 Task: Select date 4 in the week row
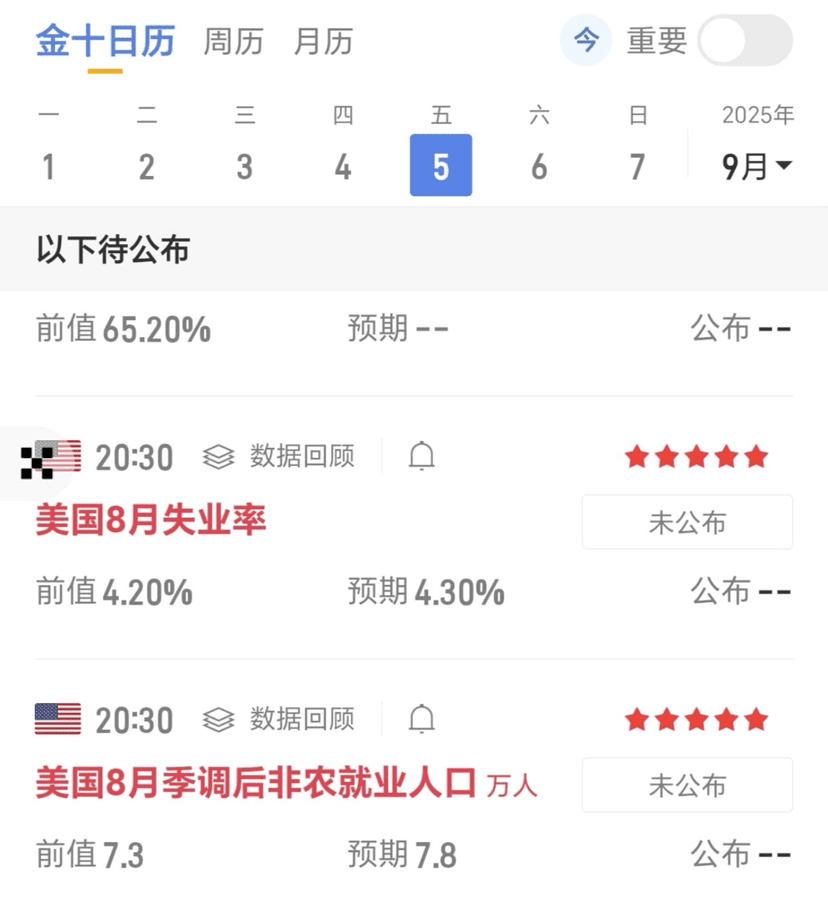click(x=343, y=166)
